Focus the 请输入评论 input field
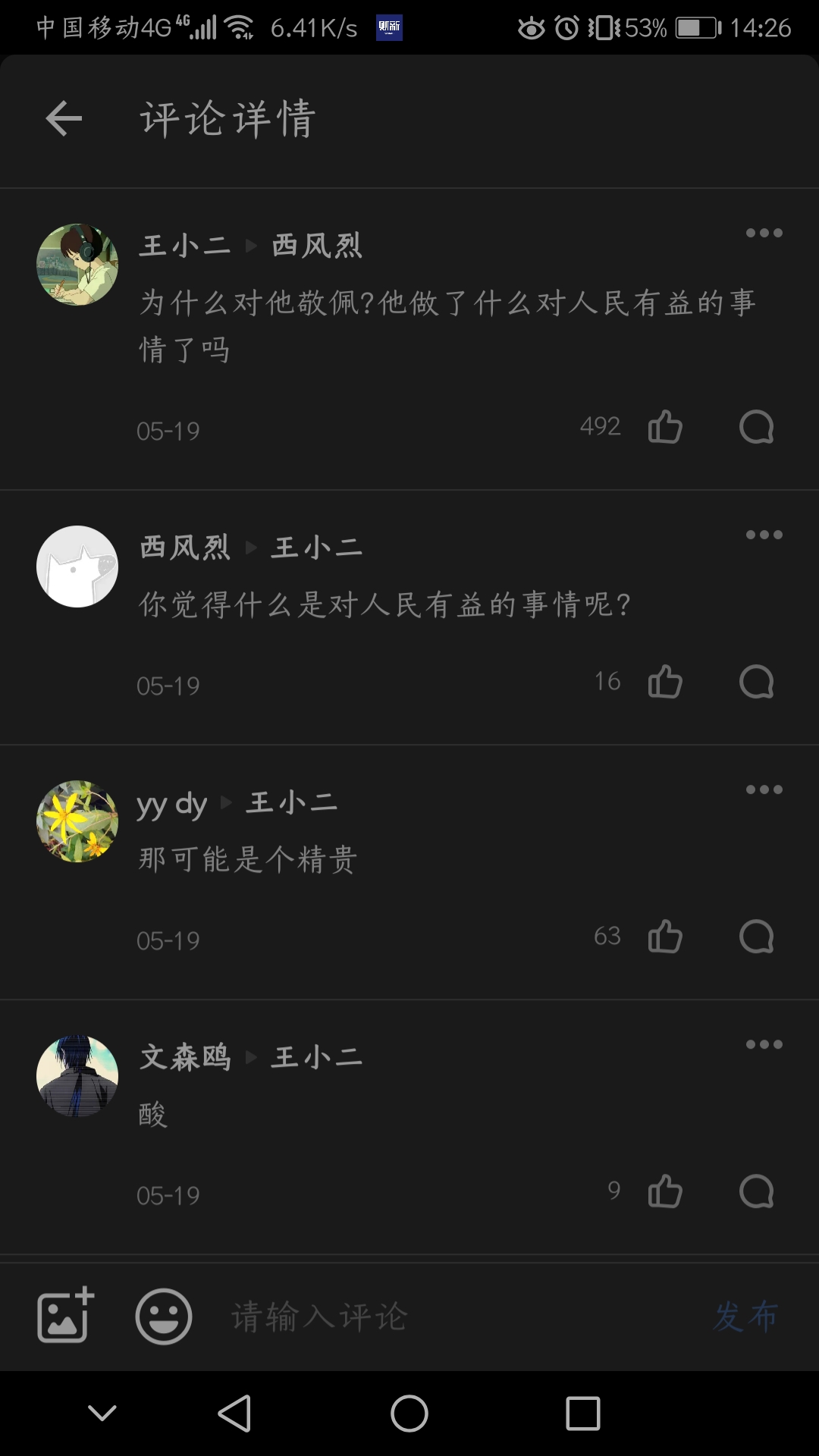 pyautogui.click(x=455, y=1316)
